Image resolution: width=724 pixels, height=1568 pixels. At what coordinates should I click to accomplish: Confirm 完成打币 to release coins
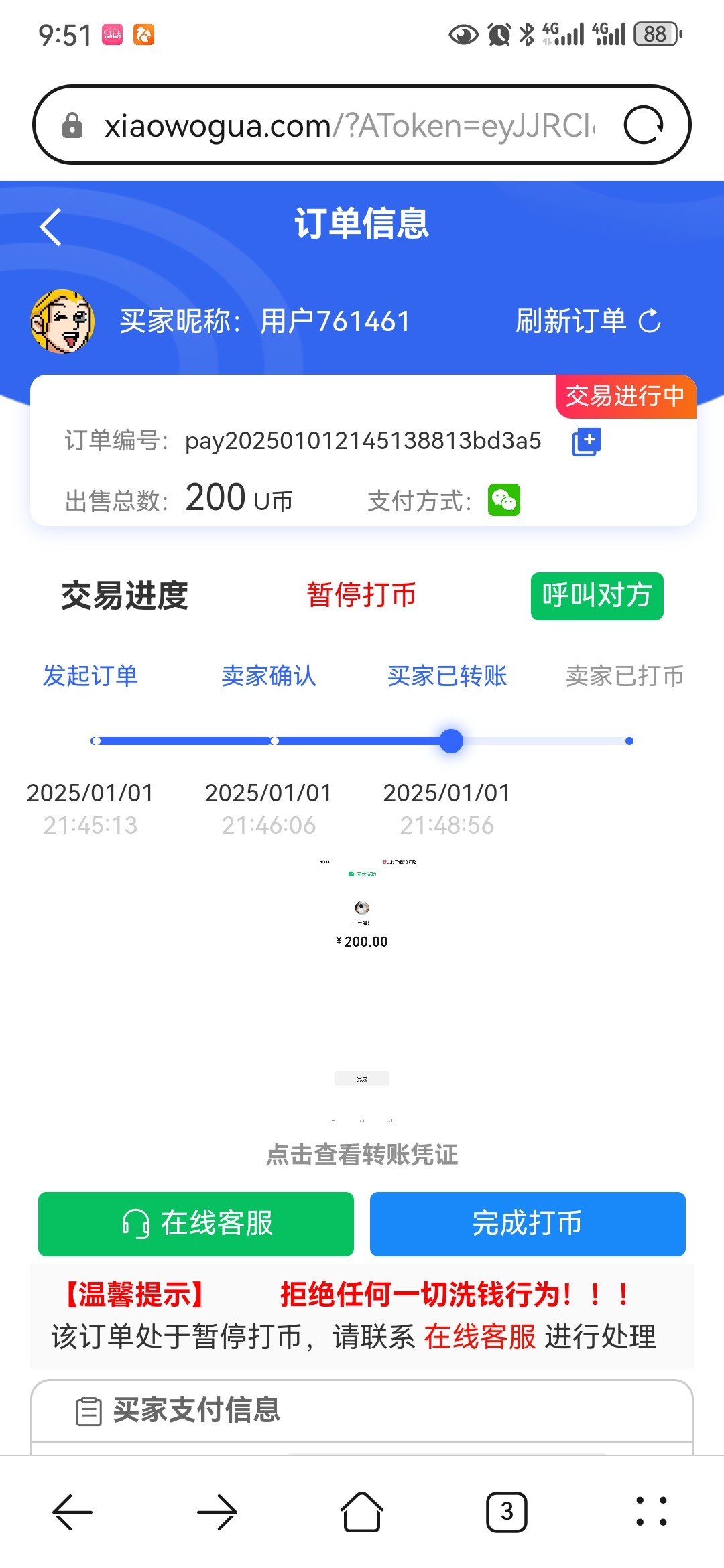pos(528,1224)
